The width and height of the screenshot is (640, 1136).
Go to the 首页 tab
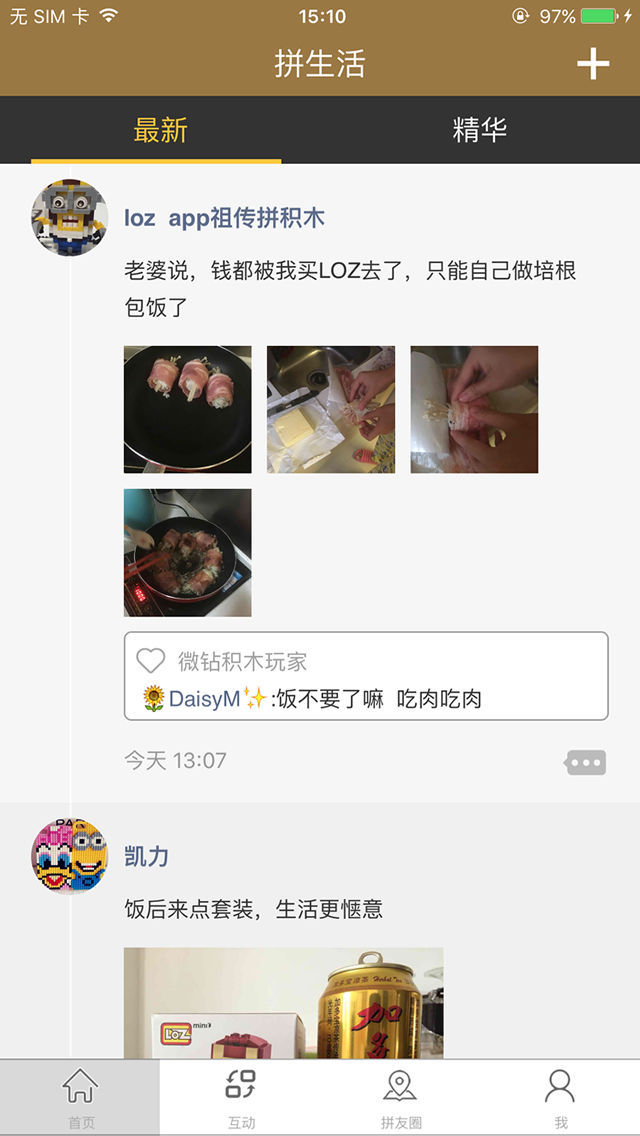tap(80, 1097)
